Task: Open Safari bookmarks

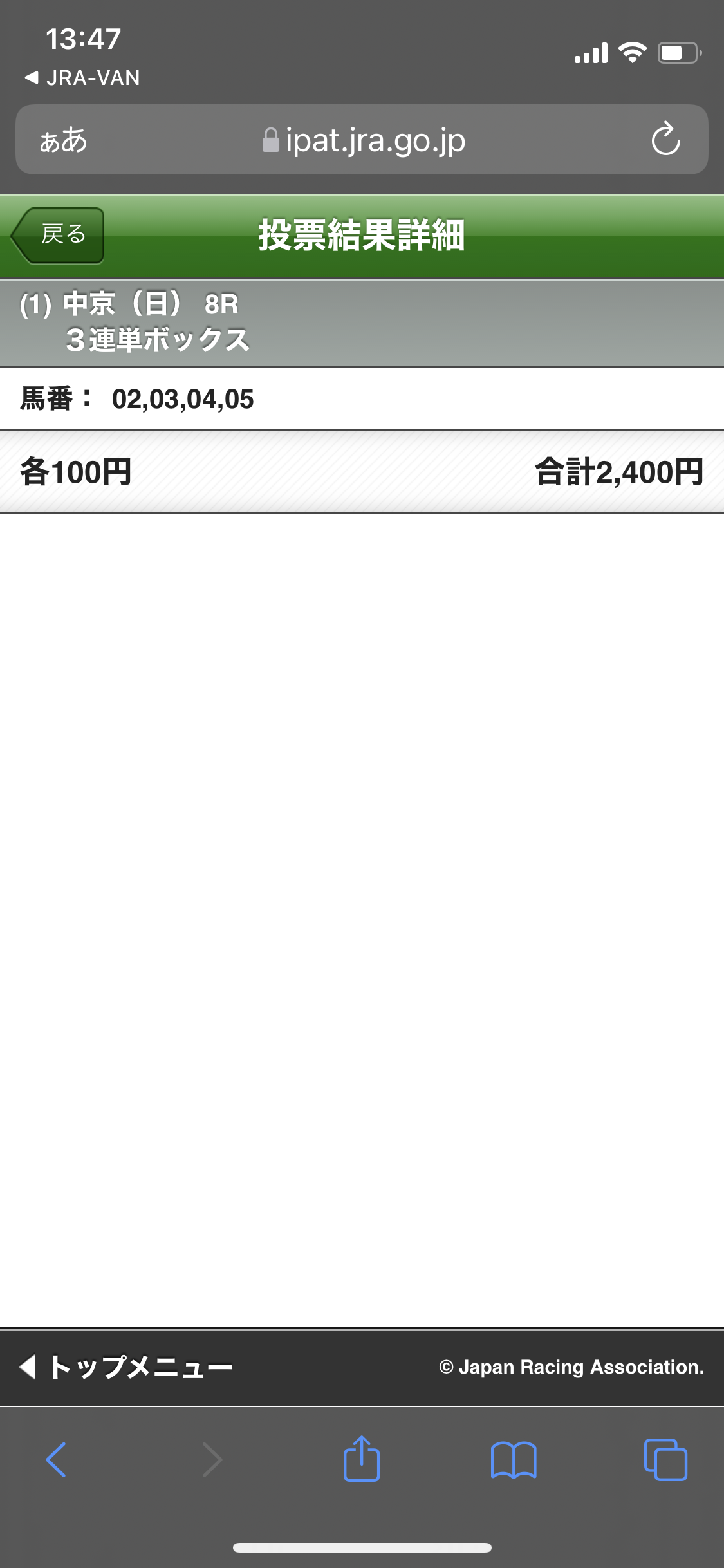Action: pos(513,1459)
